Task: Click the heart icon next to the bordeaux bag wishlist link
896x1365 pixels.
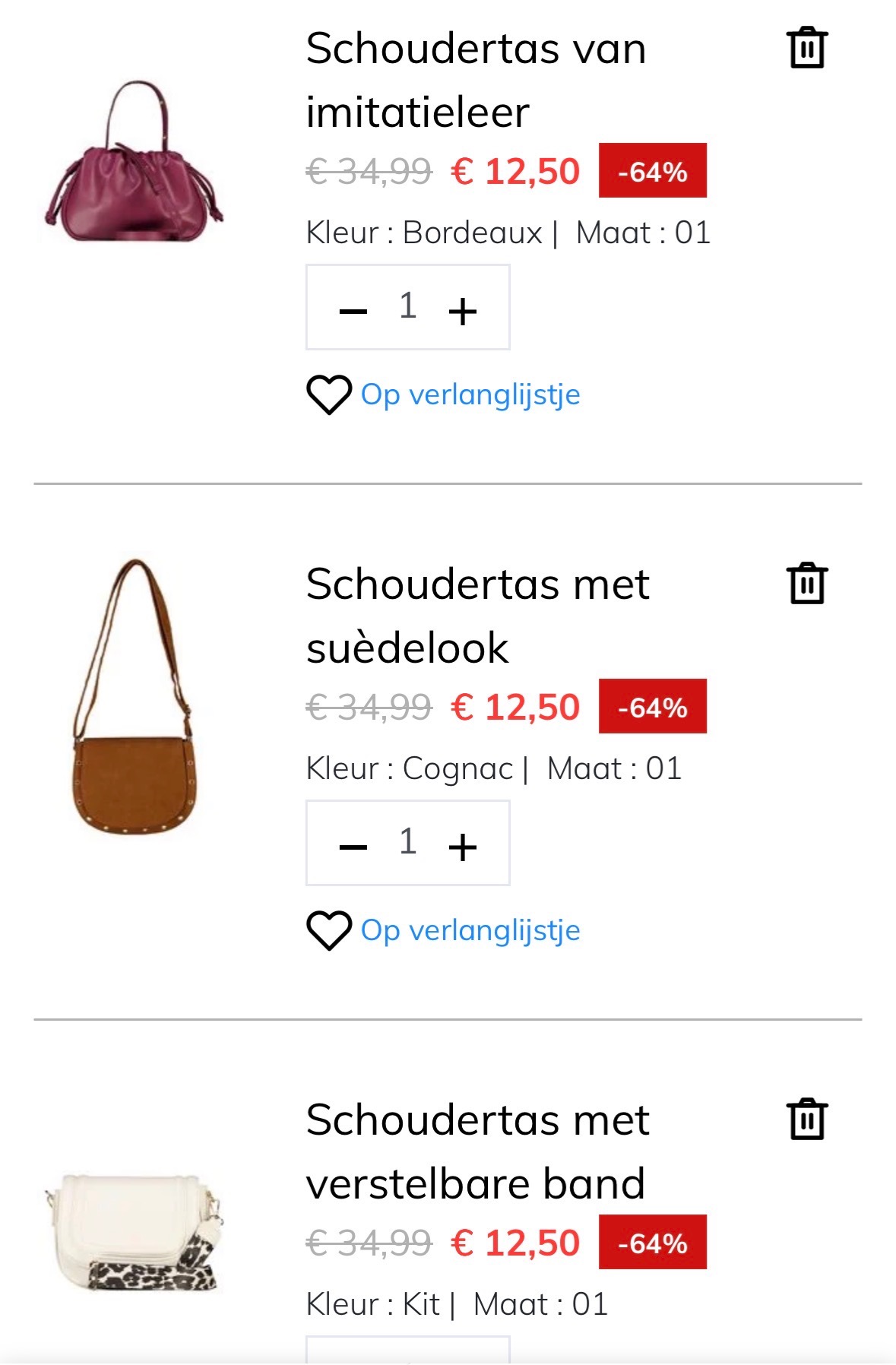Action: [x=328, y=394]
